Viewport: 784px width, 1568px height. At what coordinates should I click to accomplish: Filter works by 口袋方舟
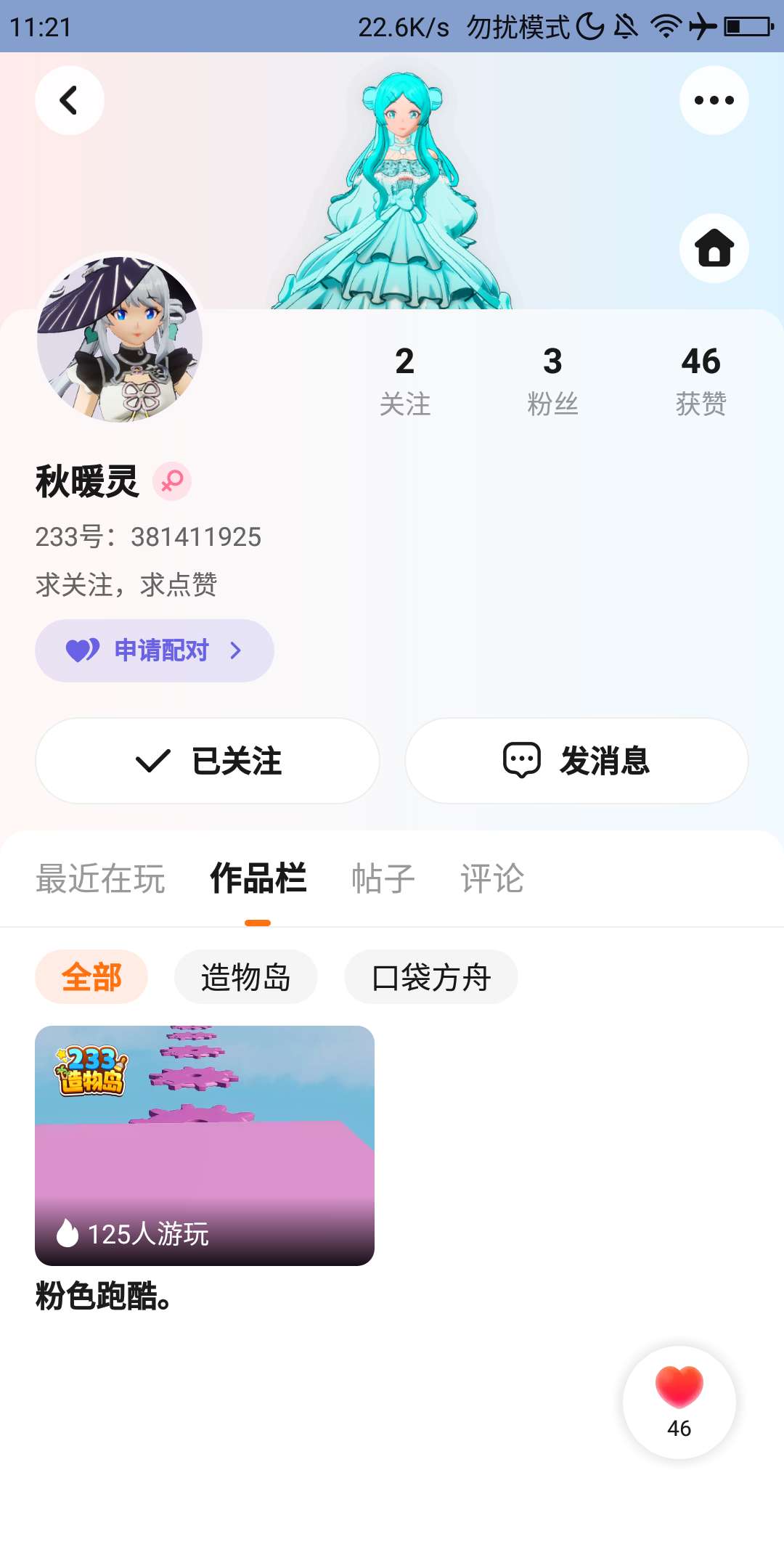(430, 977)
